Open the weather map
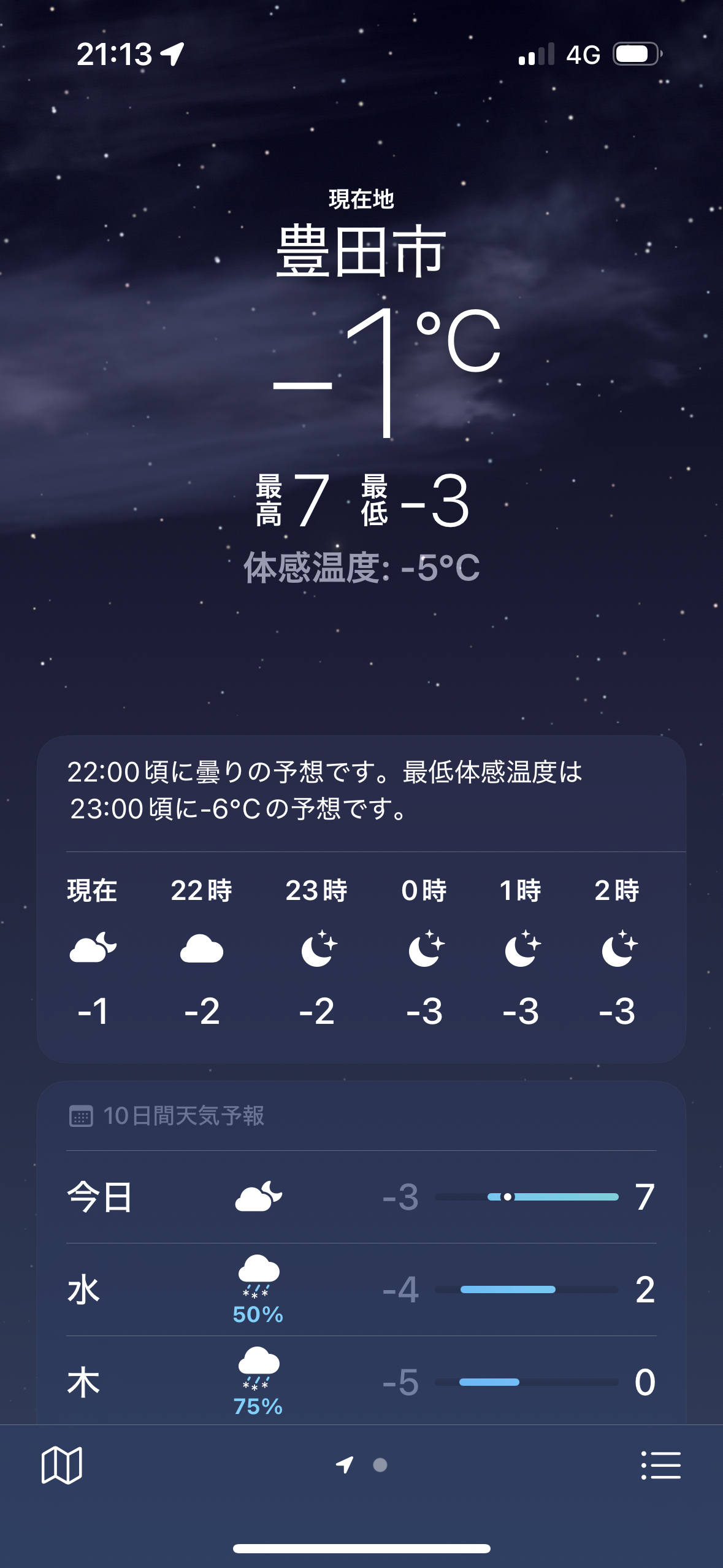 (61, 1465)
